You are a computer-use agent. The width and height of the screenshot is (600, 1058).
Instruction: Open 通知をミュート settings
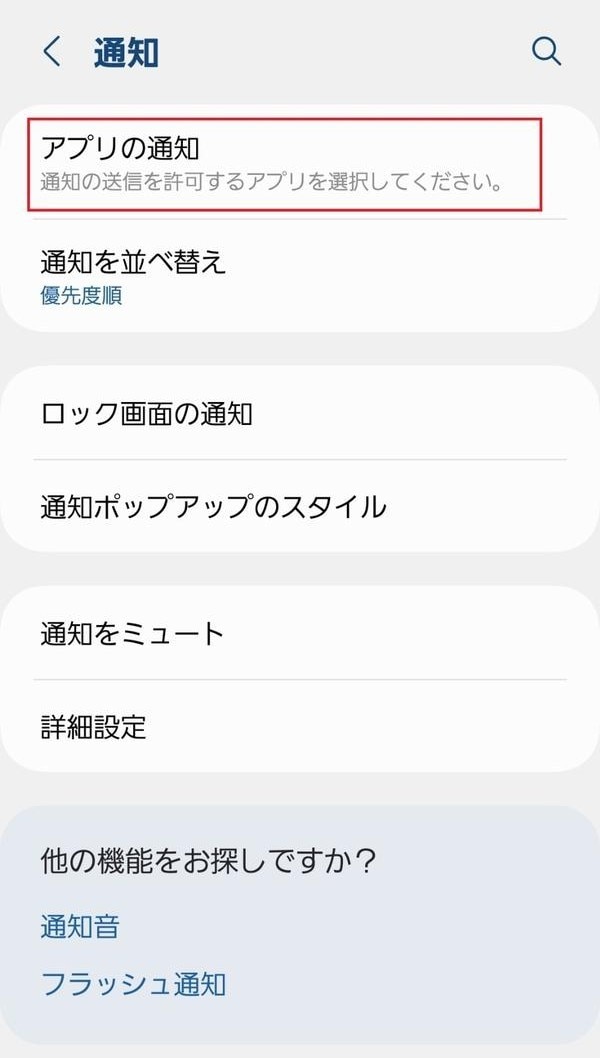point(285,633)
